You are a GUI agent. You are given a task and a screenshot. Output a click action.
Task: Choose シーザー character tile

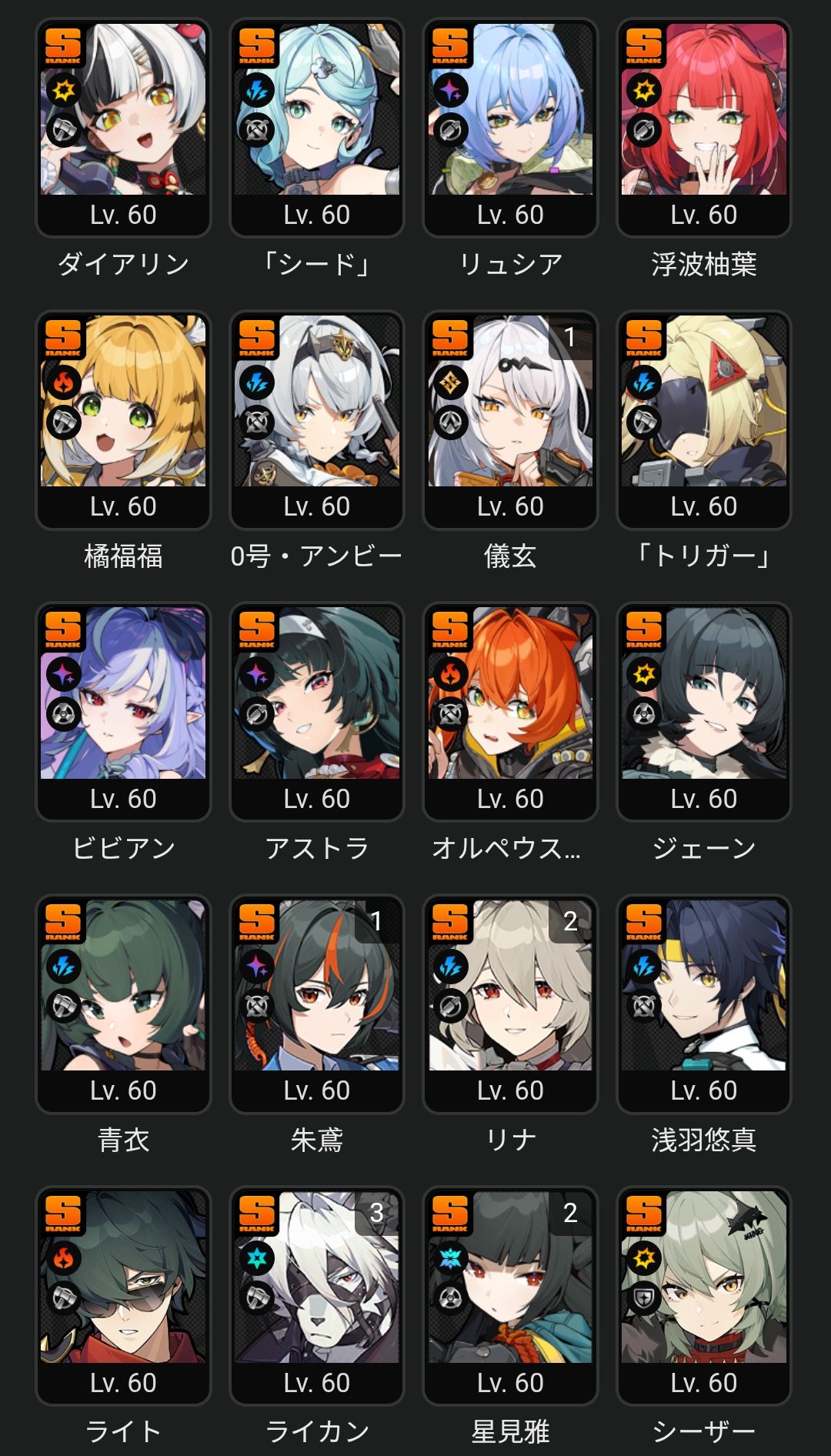pyautogui.click(x=704, y=1295)
